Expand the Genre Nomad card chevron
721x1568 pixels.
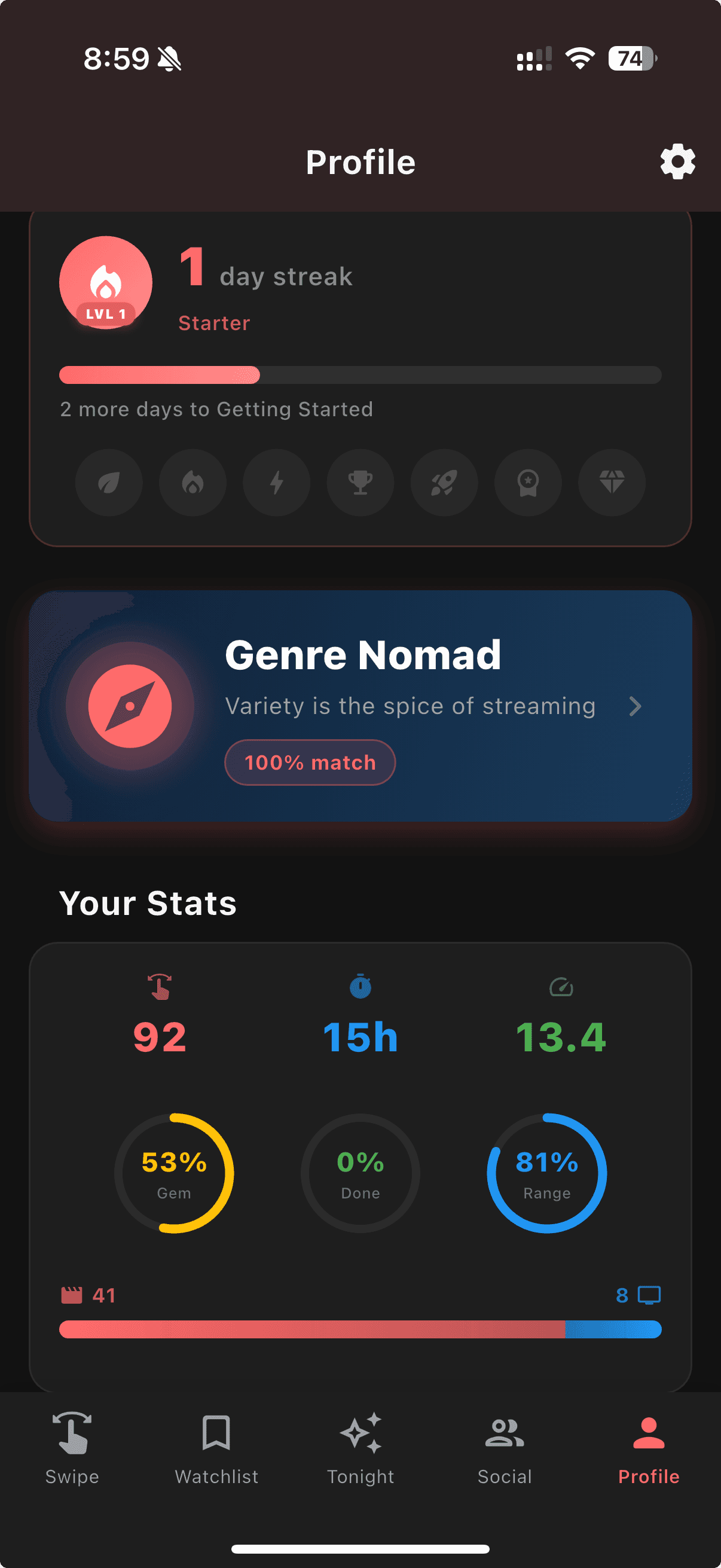[636, 706]
